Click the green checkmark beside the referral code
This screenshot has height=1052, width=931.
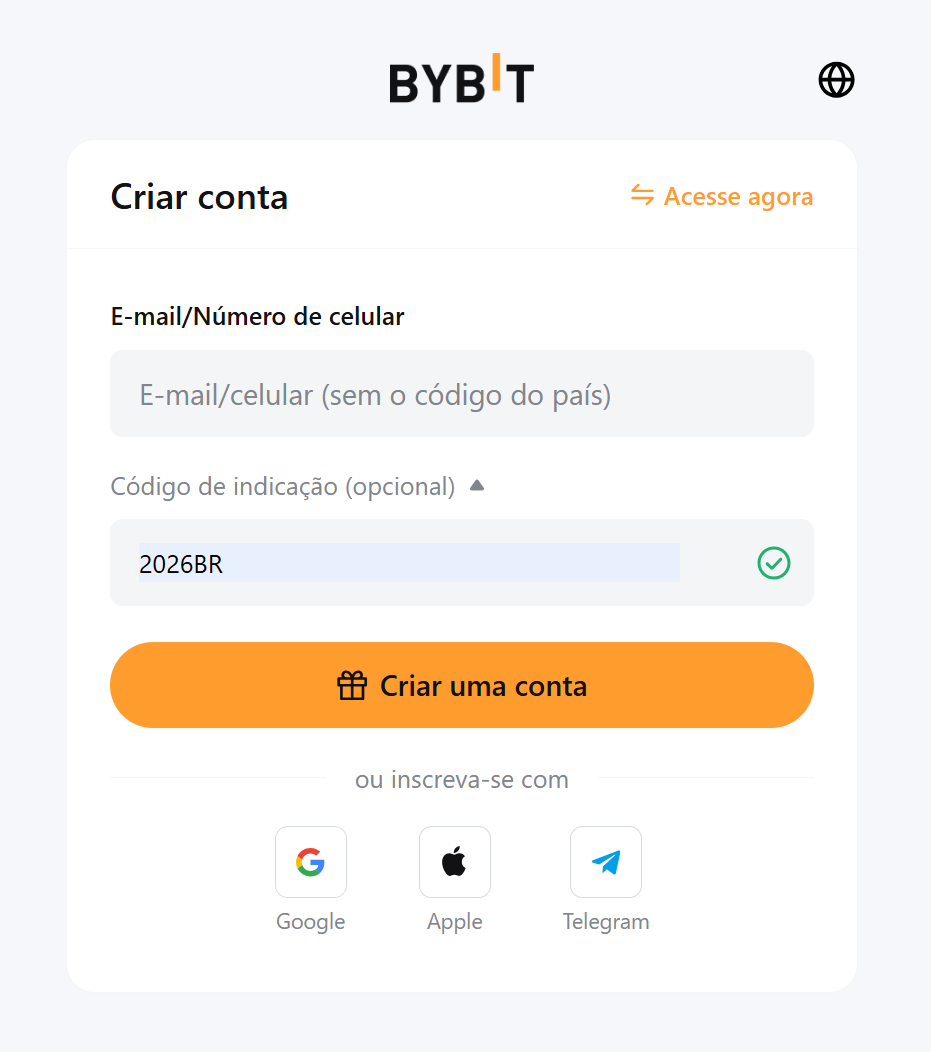(x=773, y=564)
